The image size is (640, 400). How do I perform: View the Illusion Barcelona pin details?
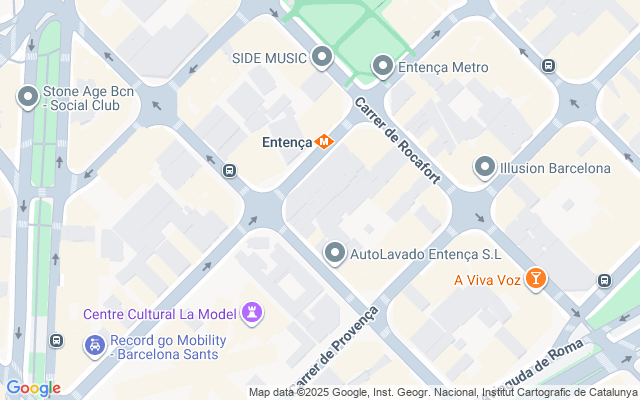pyautogui.click(x=485, y=168)
